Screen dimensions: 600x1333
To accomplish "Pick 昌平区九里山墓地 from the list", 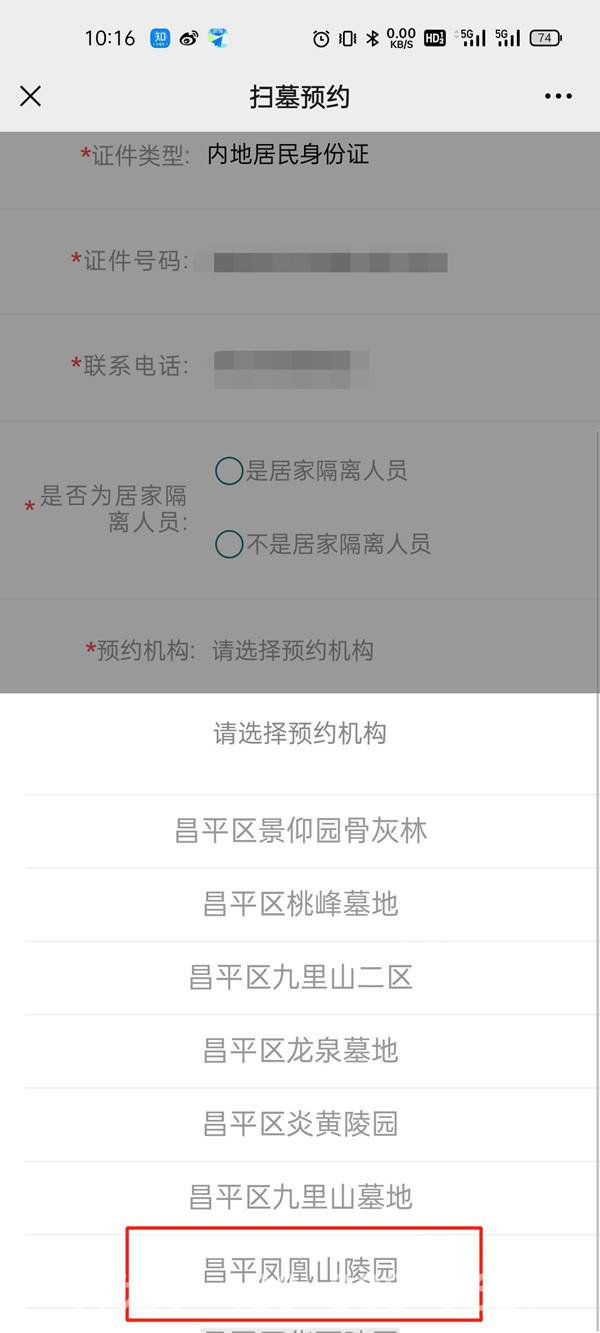I will pos(300,1196).
